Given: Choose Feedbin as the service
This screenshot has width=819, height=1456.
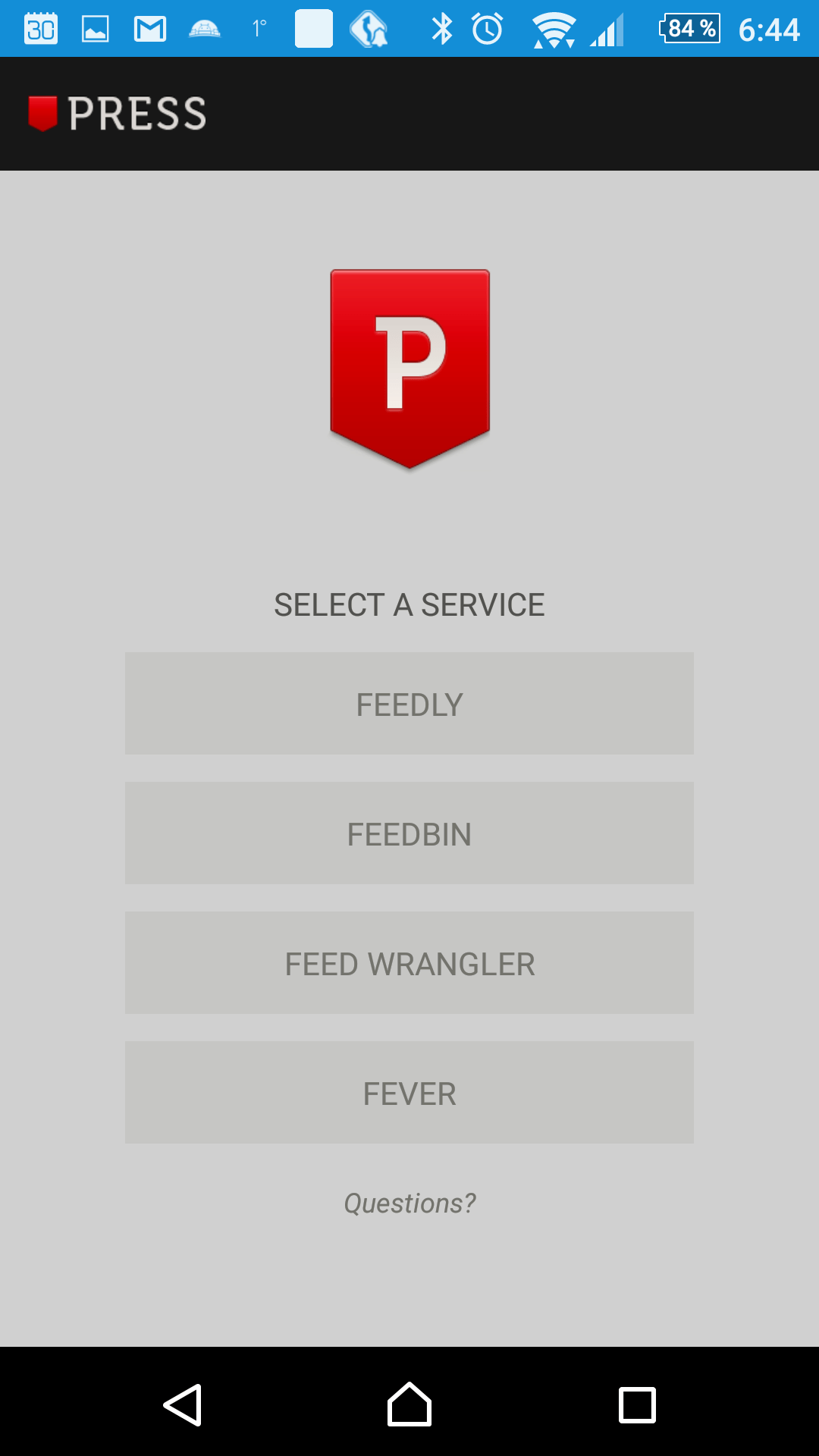Looking at the screenshot, I should coord(409,833).
